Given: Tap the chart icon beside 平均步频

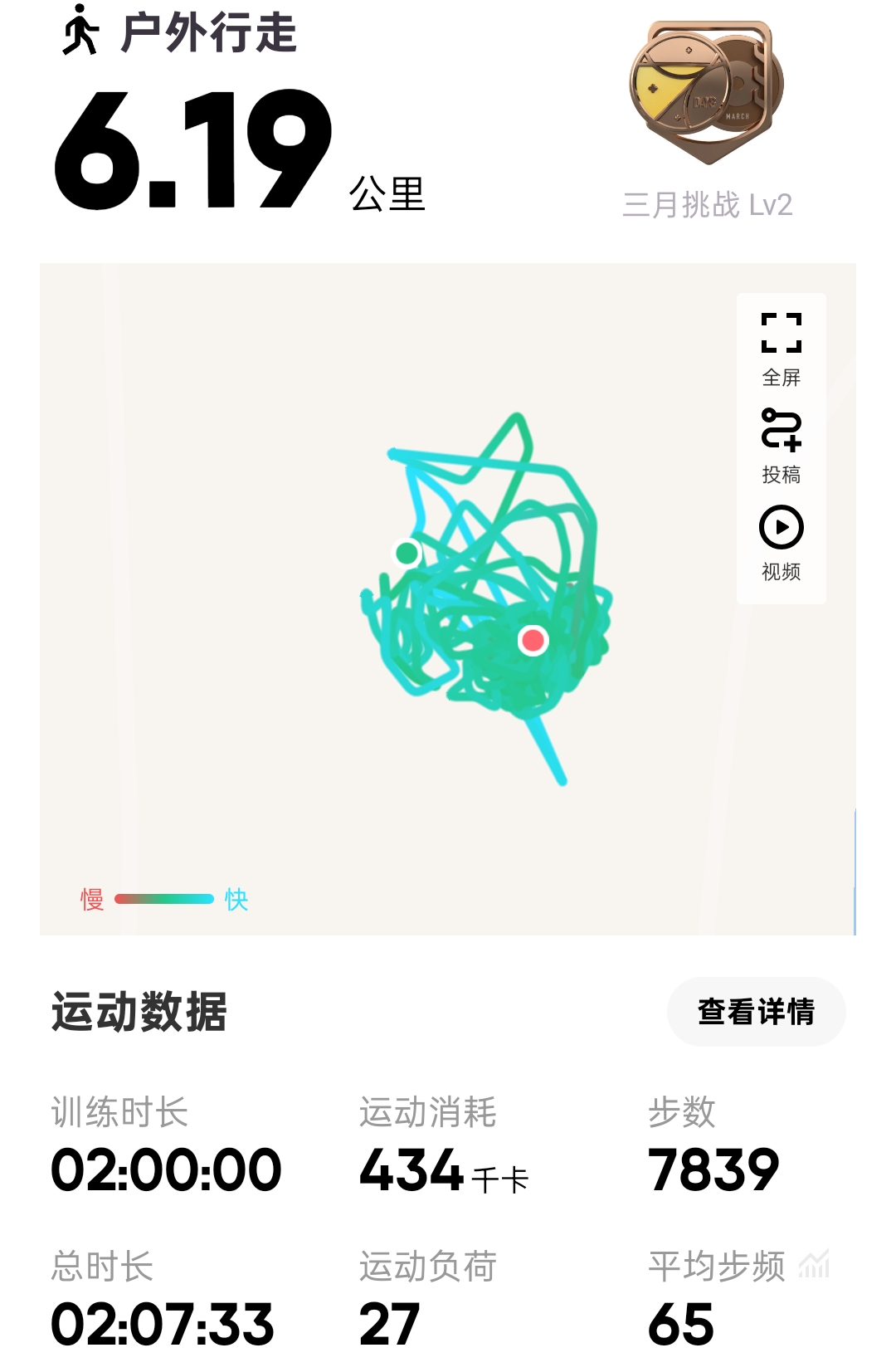Looking at the screenshot, I should (x=814, y=1265).
